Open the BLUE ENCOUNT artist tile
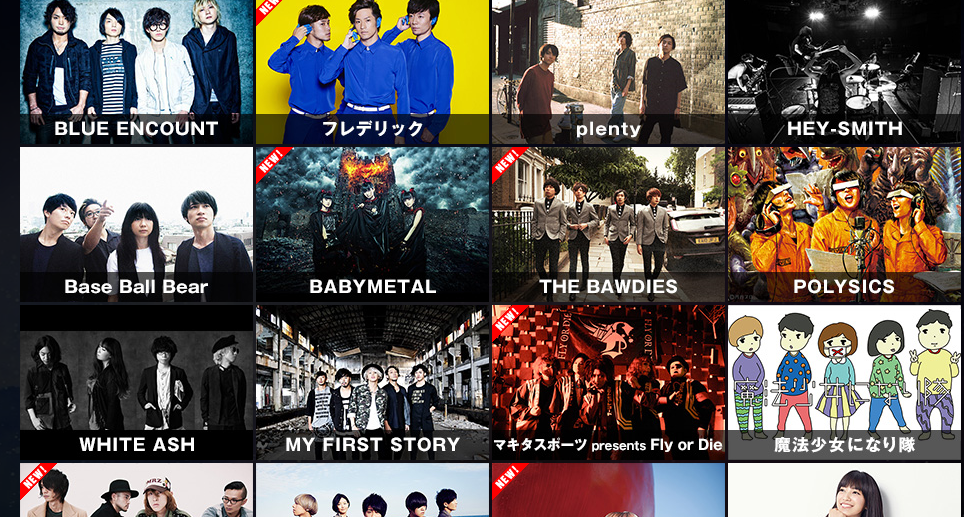Screen dimensions: 964x517 pyautogui.click(x=136, y=70)
